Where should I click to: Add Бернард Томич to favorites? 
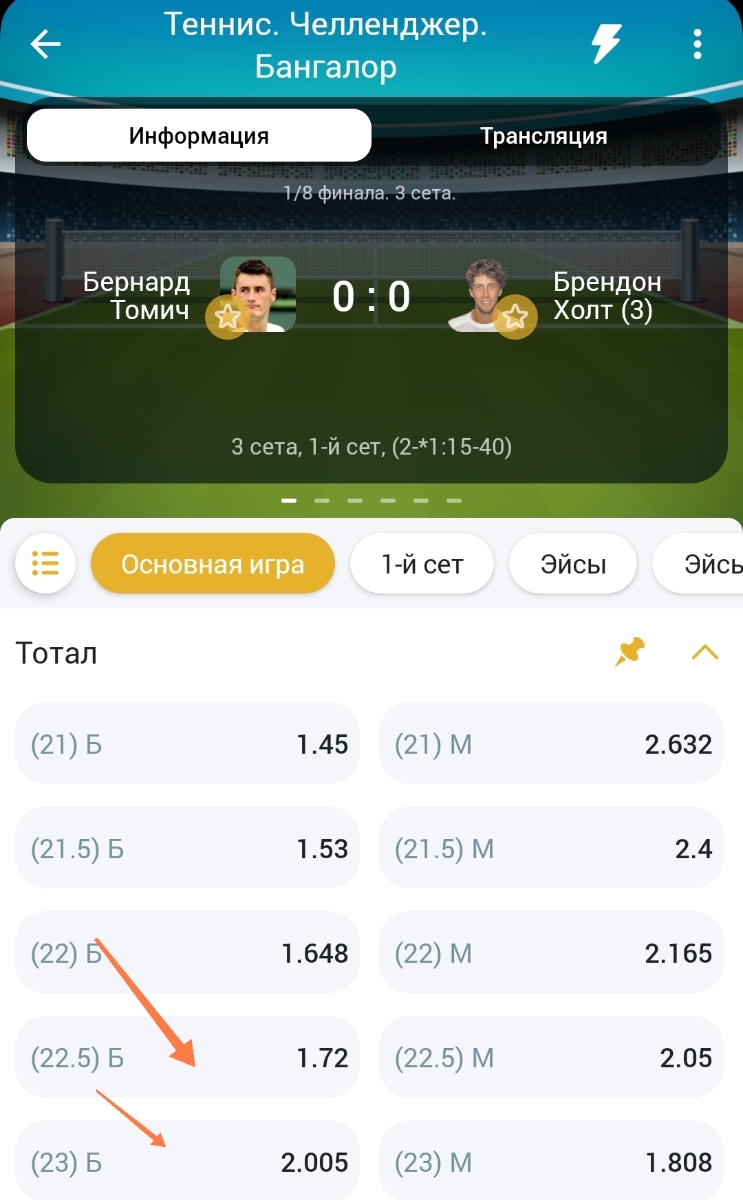tap(228, 318)
